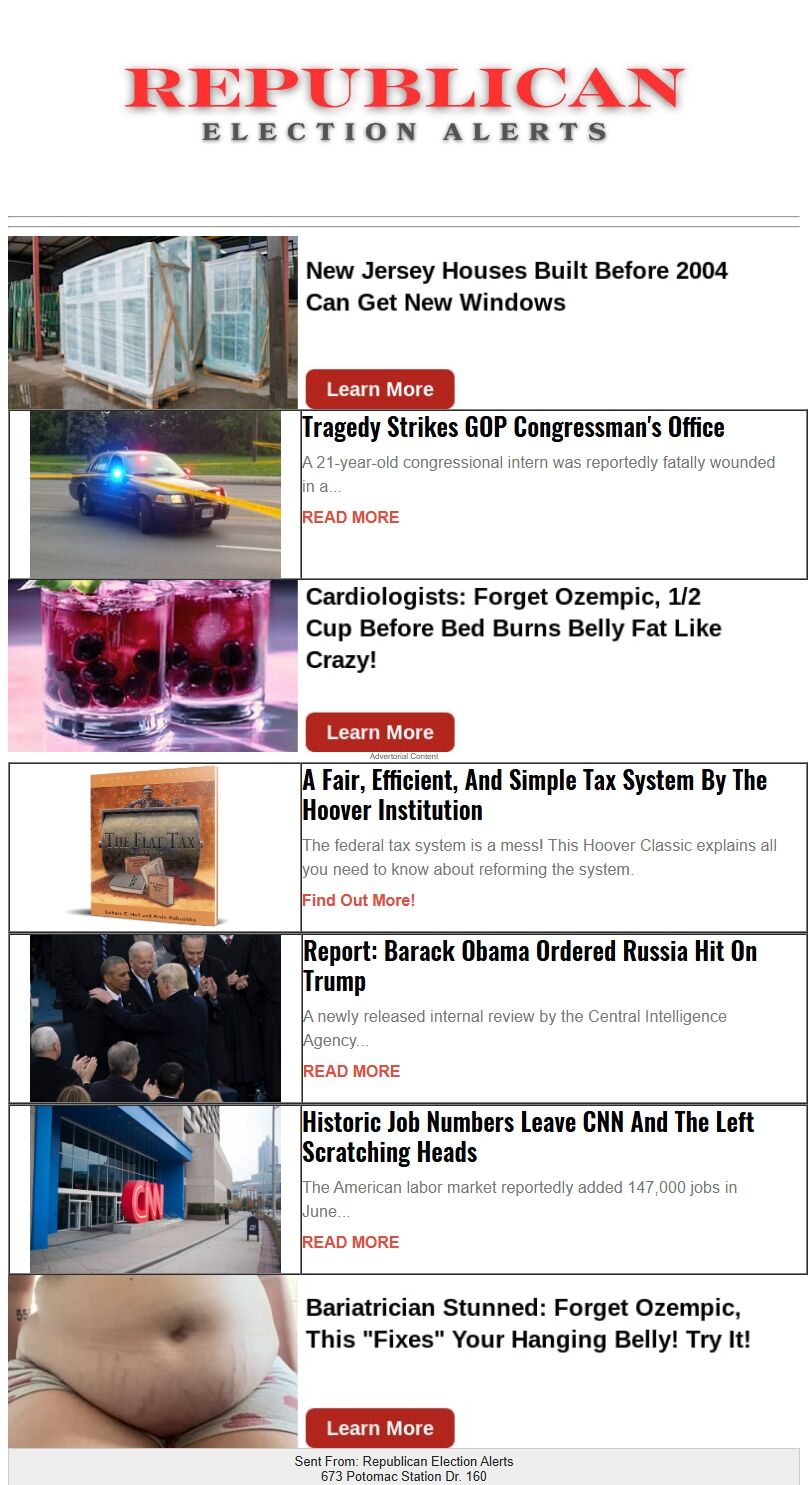The height and width of the screenshot is (1485, 808).
Task: Open The Flat Tax book cover image
Action: (155, 847)
